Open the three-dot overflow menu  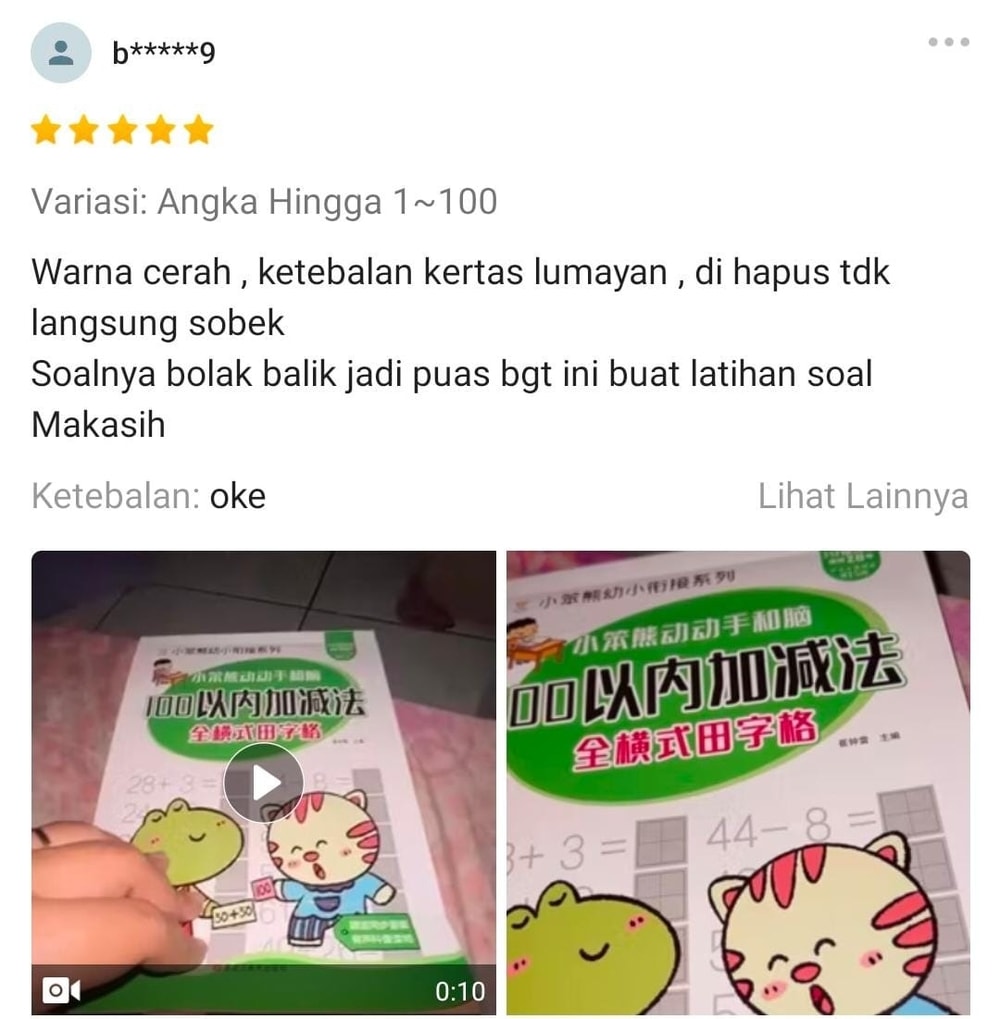(948, 42)
